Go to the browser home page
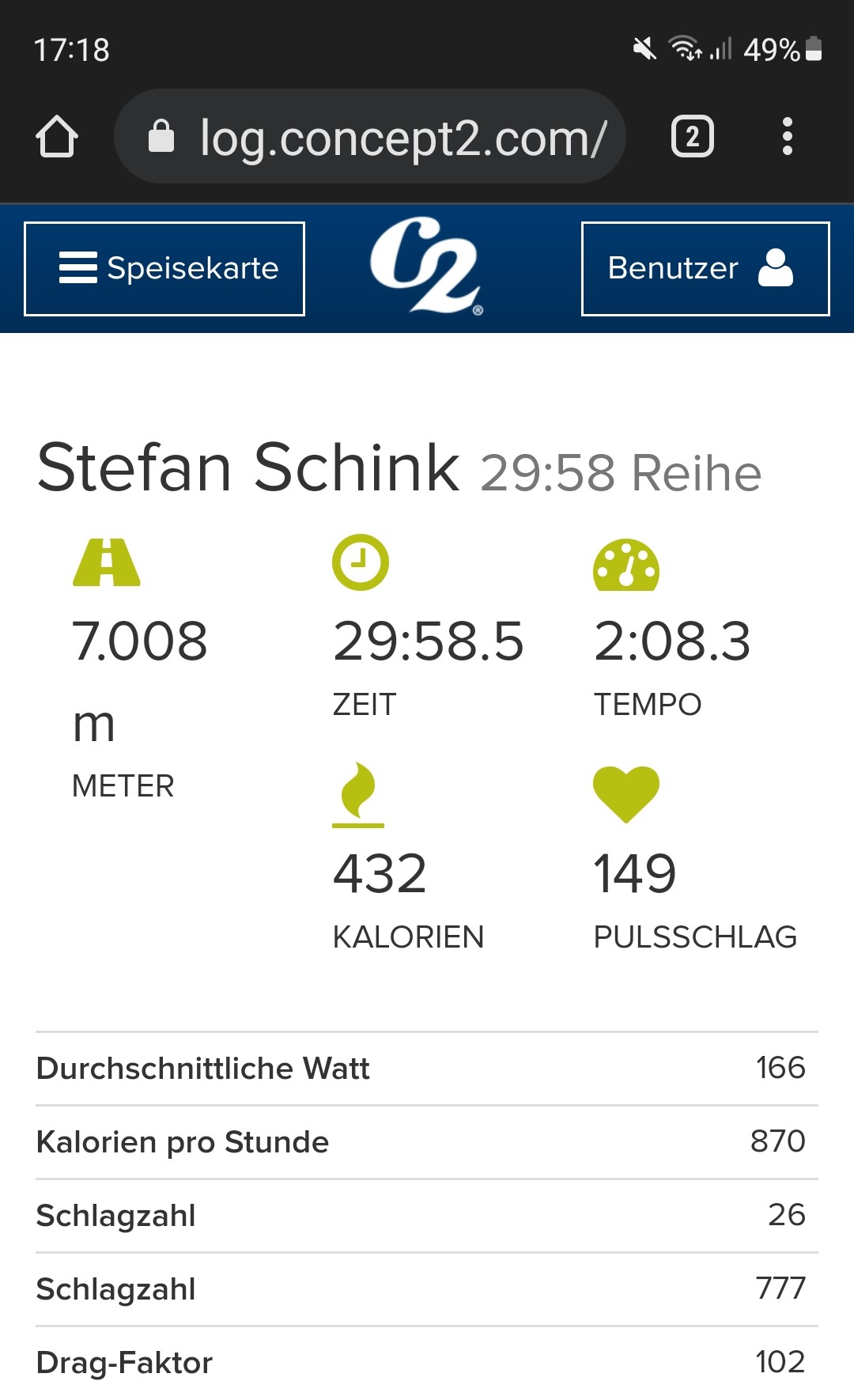 (57, 137)
